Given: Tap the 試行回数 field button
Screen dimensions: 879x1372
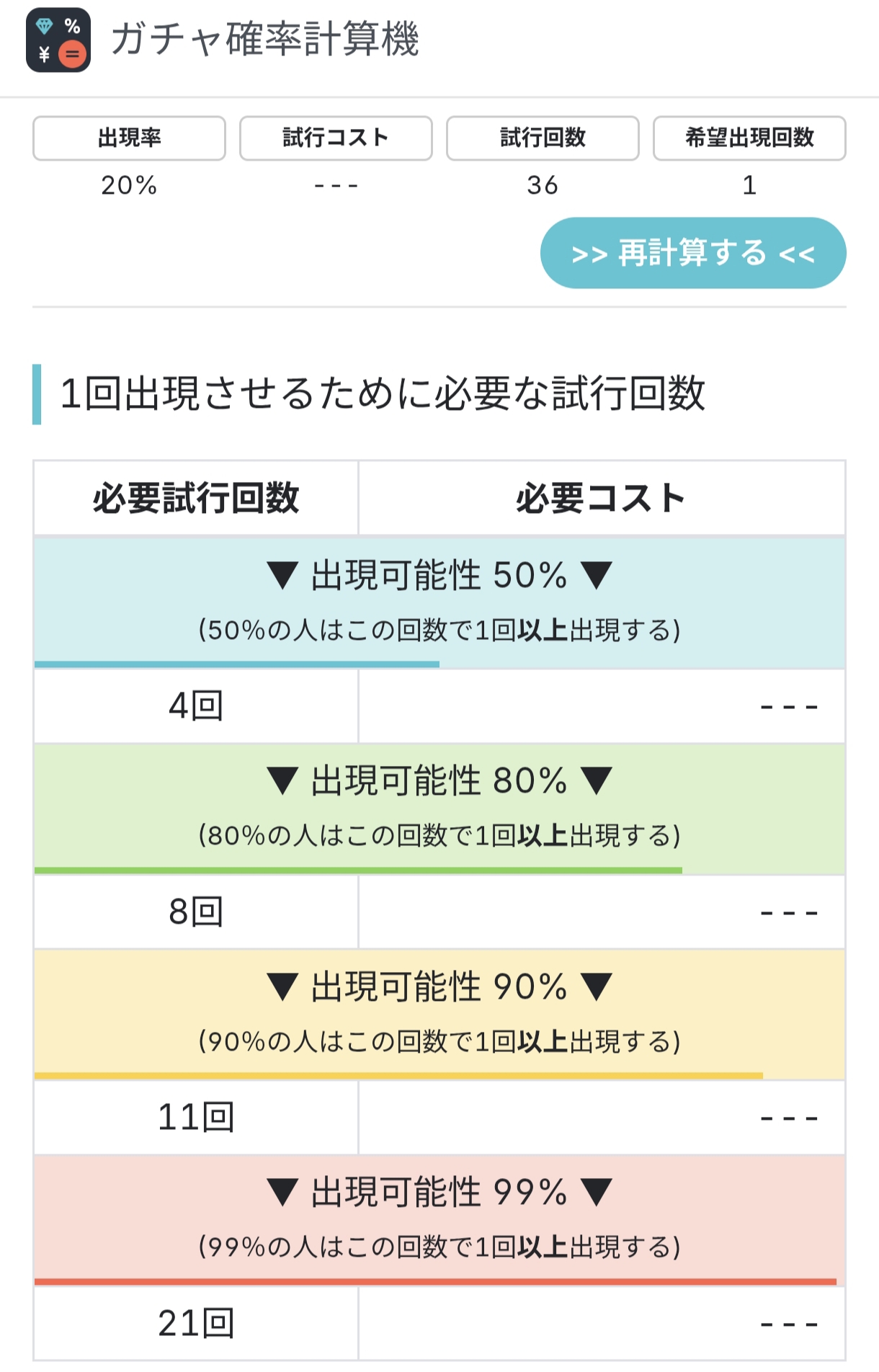Looking at the screenshot, I should click(543, 138).
